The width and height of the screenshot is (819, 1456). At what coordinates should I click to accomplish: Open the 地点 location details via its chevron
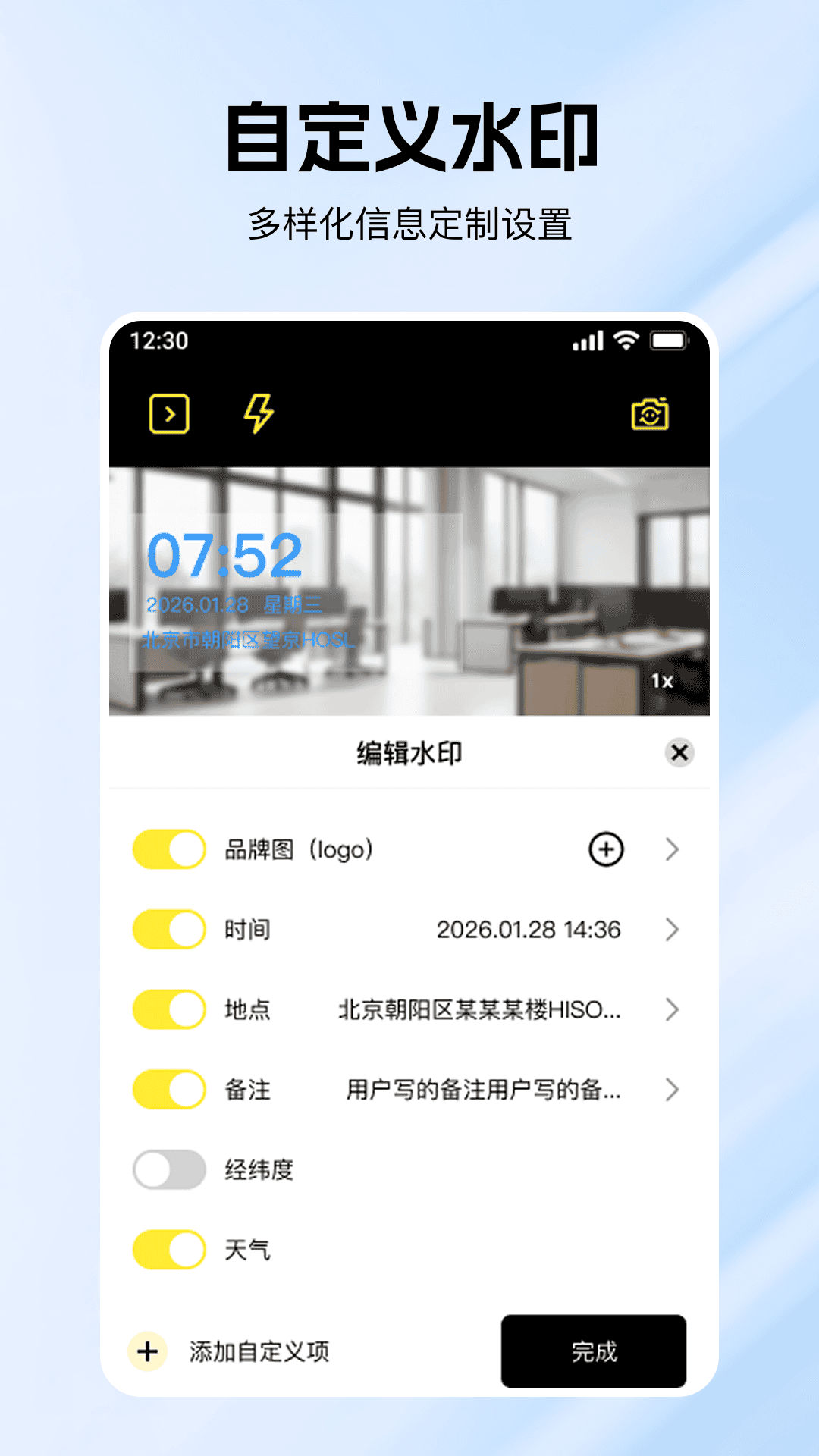click(x=671, y=1009)
